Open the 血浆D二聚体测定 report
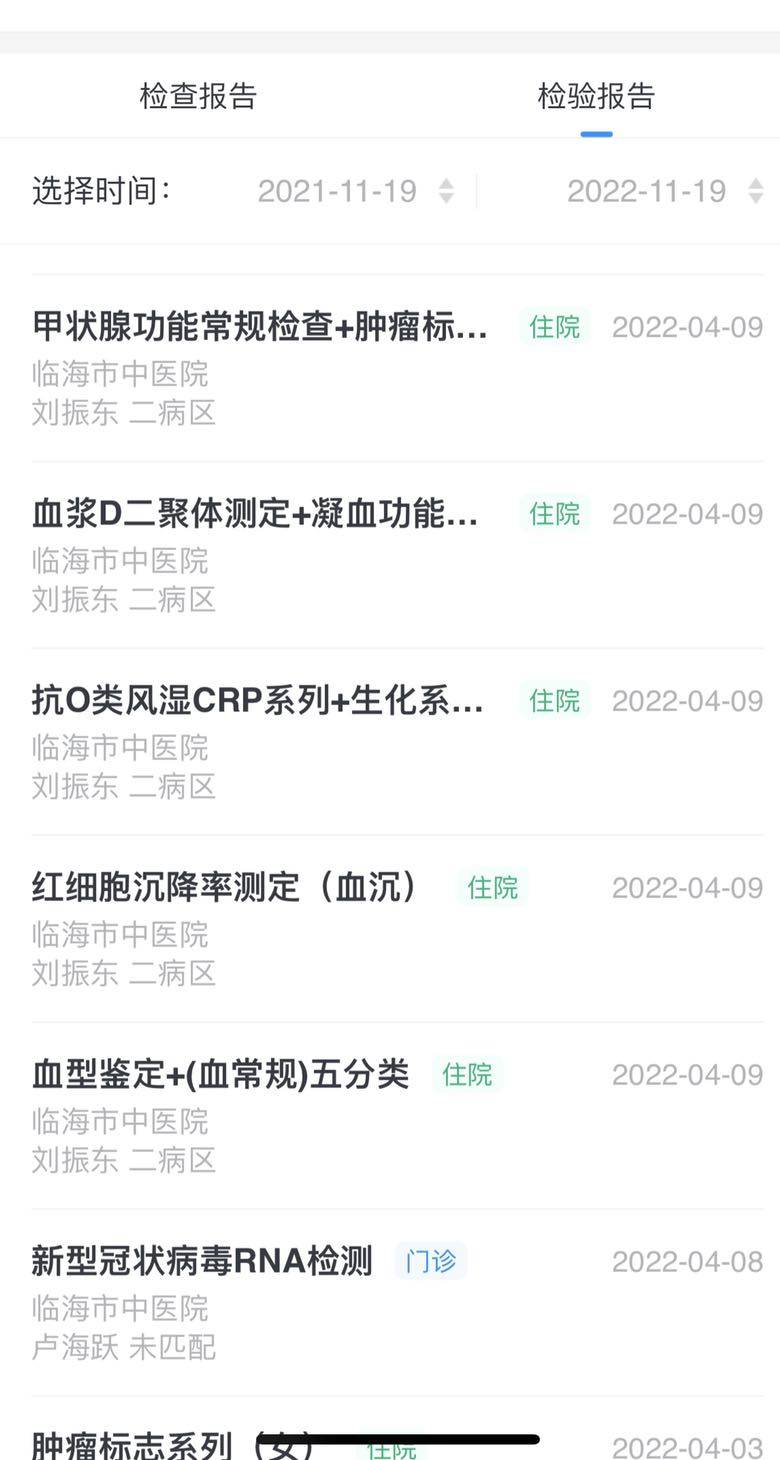Image resolution: width=780 pixels, height=1460 pixels. tap(256, 514)
